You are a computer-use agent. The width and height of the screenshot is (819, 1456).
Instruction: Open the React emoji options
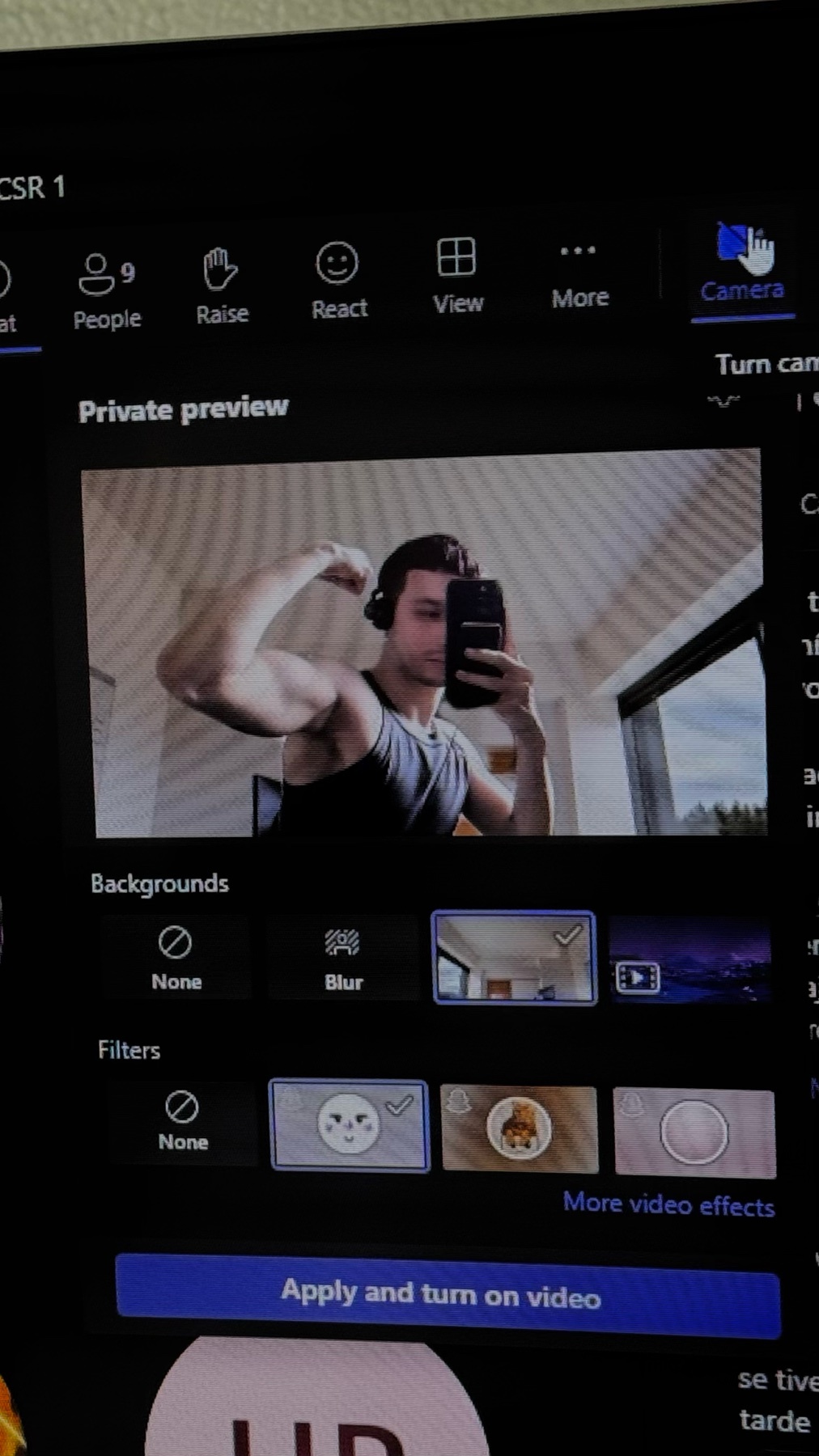pos(338,280)
